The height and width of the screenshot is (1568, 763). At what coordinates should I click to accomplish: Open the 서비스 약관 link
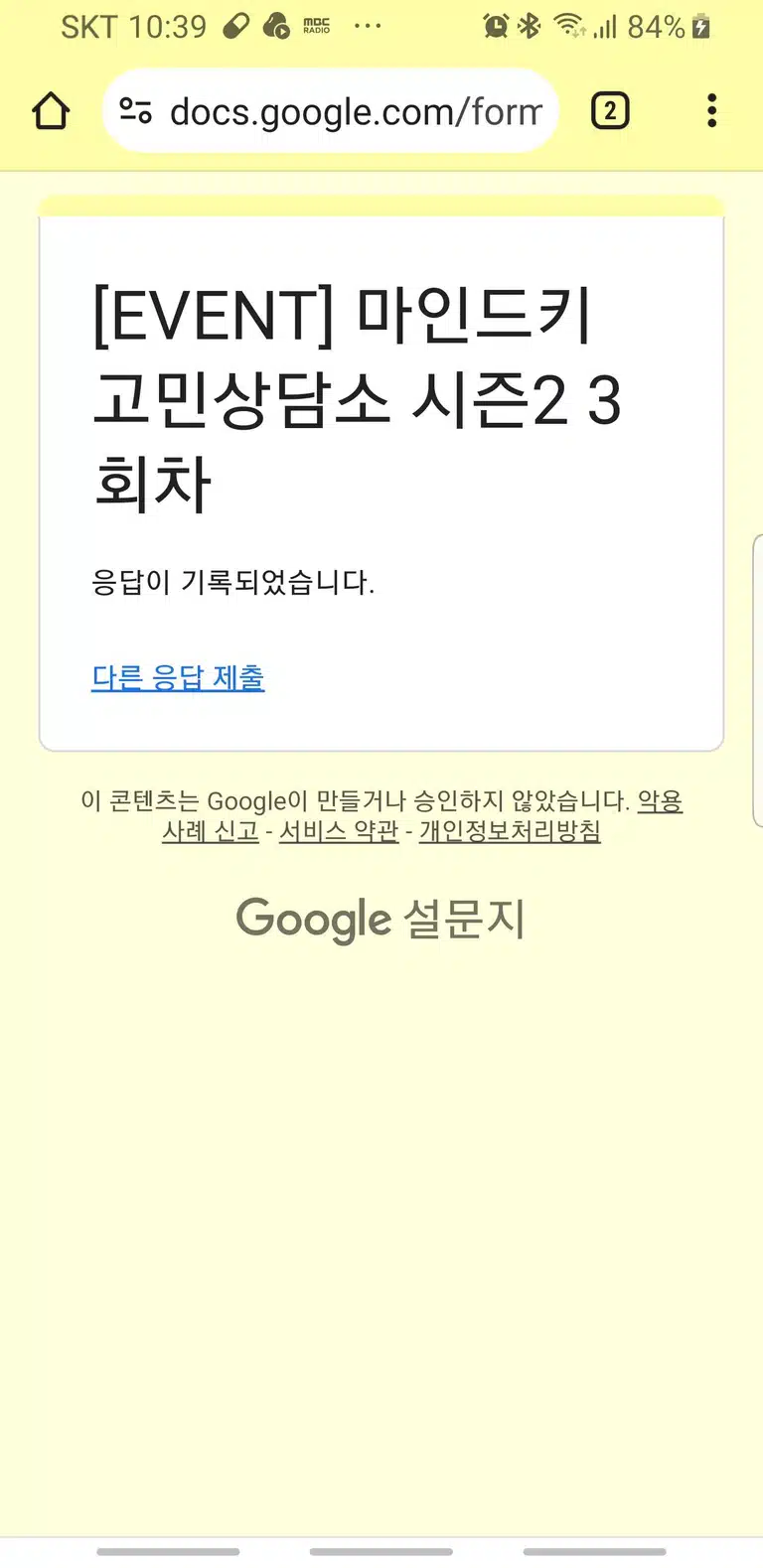pyautogui.click(x=339, y=830)
